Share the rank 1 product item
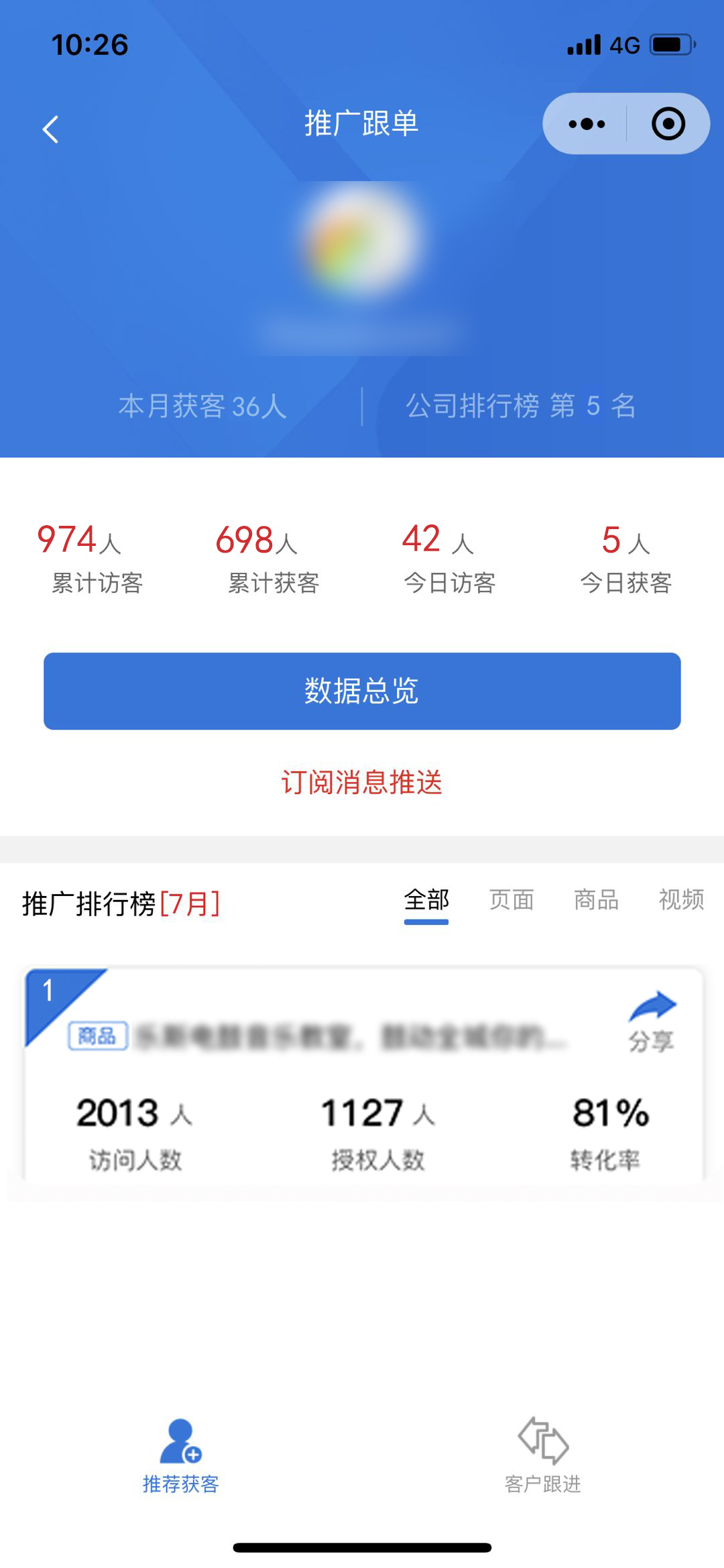Viewport: 724px width, 1568px height. 652,1021
